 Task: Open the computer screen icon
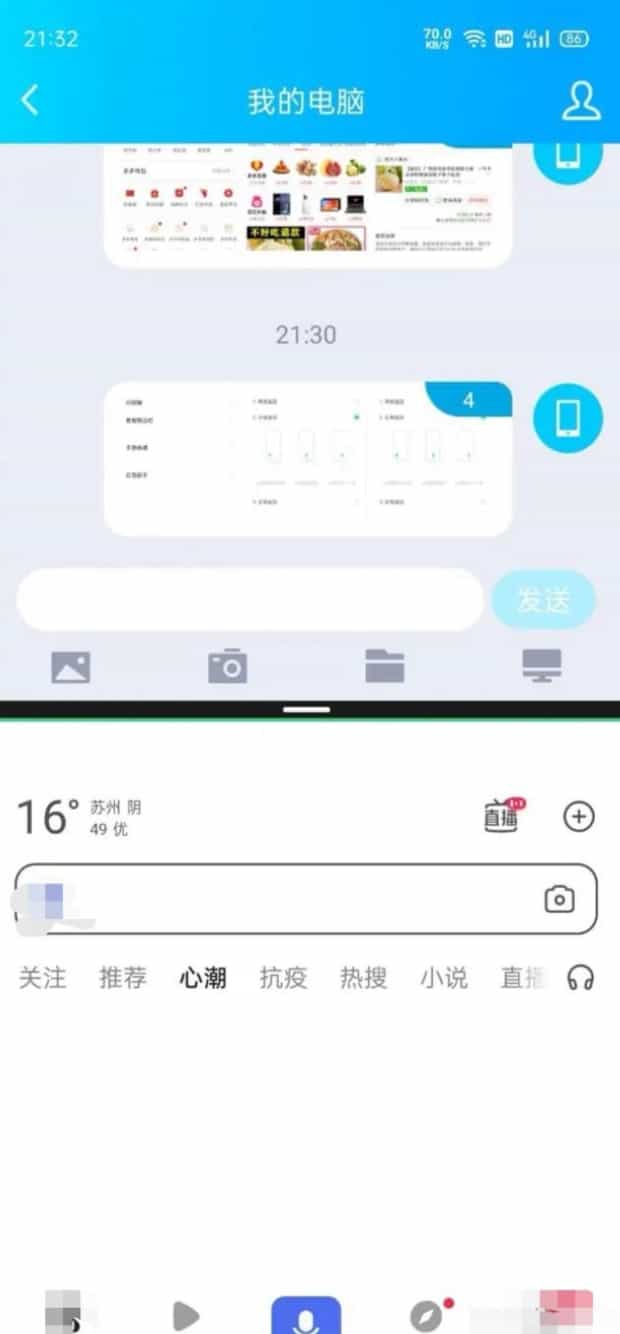(542, 666)
